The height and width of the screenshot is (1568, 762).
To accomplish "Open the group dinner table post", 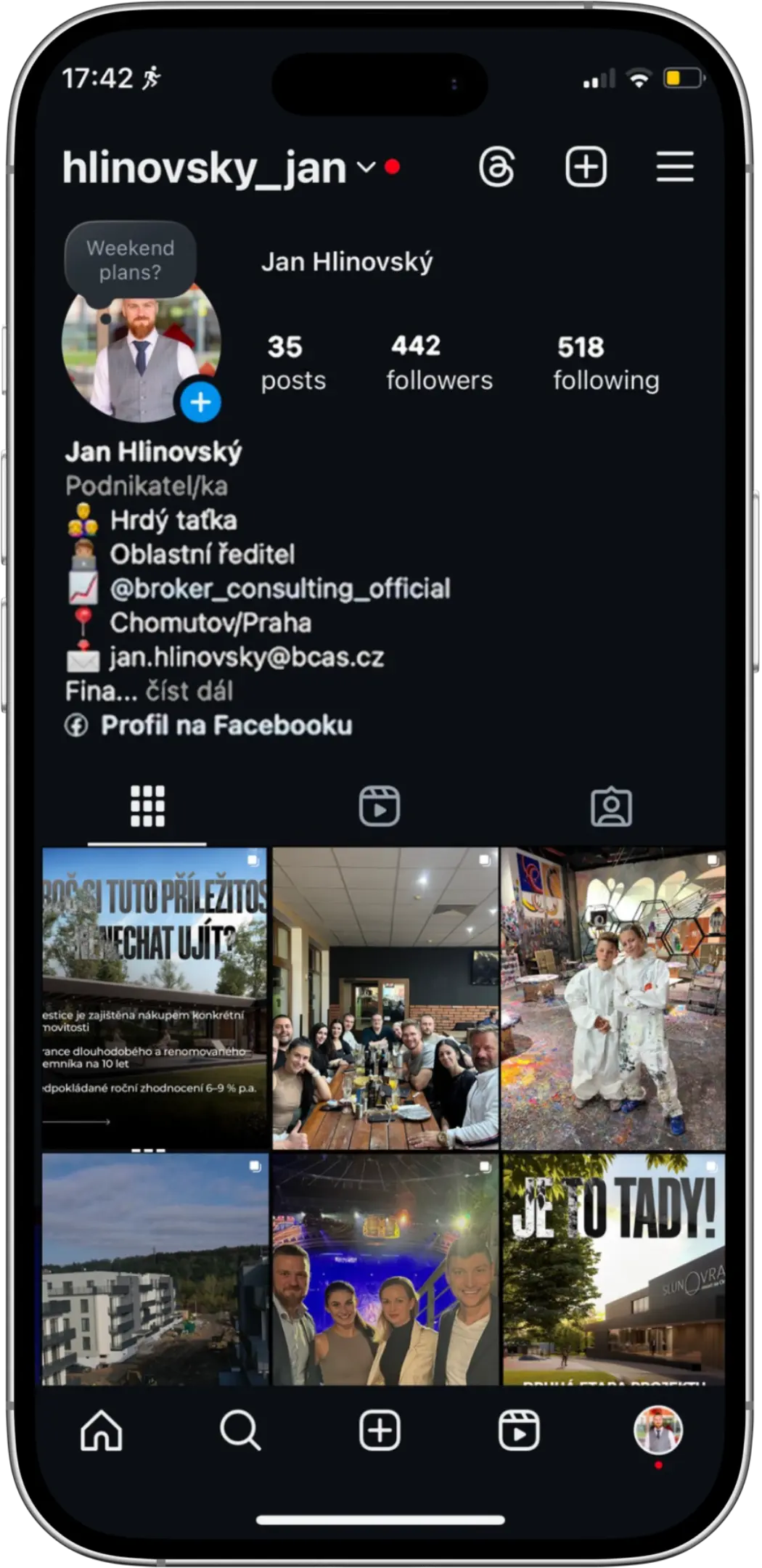I will [385, 998].
